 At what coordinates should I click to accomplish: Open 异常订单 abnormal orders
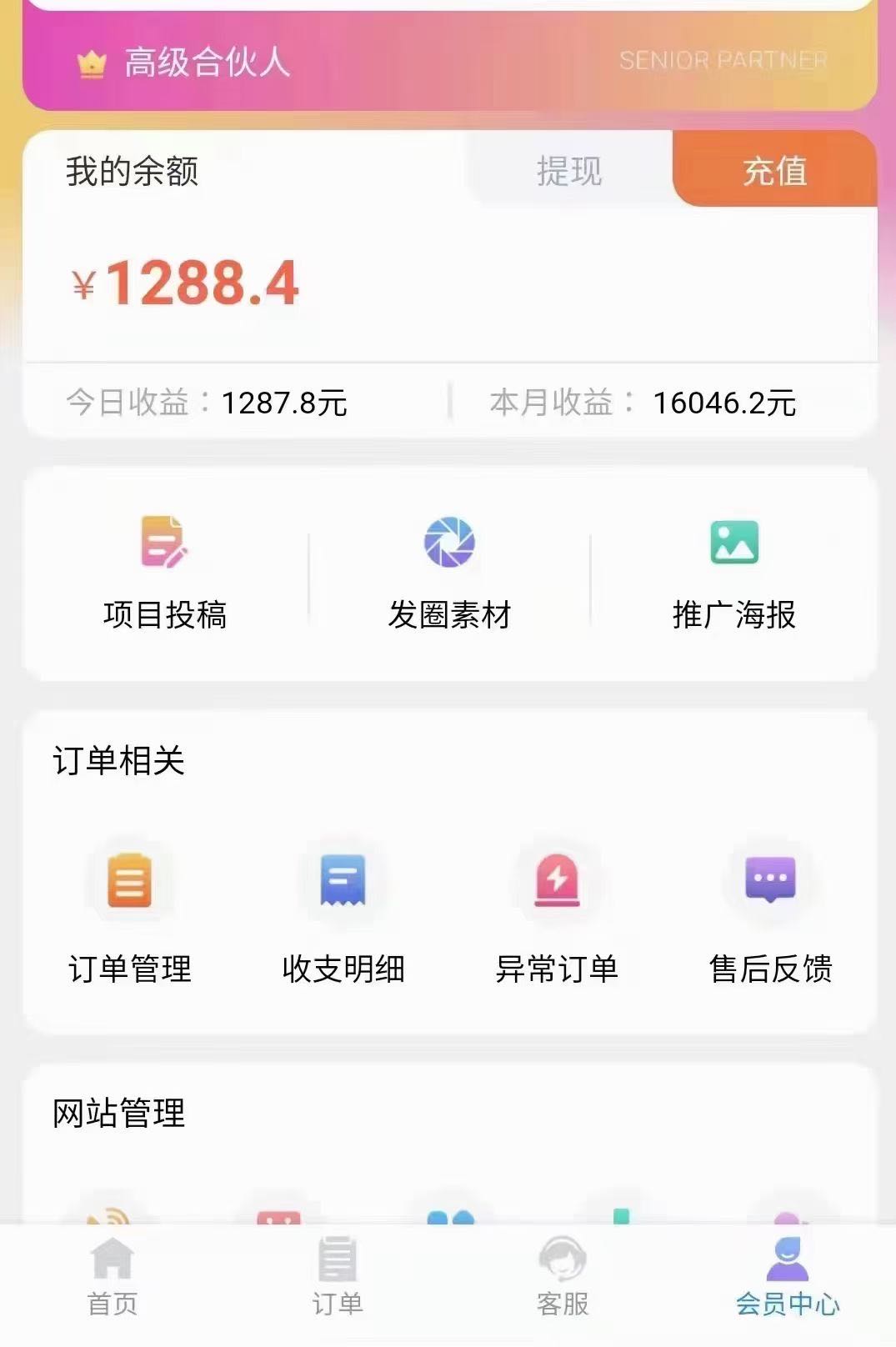click(557, 917)
